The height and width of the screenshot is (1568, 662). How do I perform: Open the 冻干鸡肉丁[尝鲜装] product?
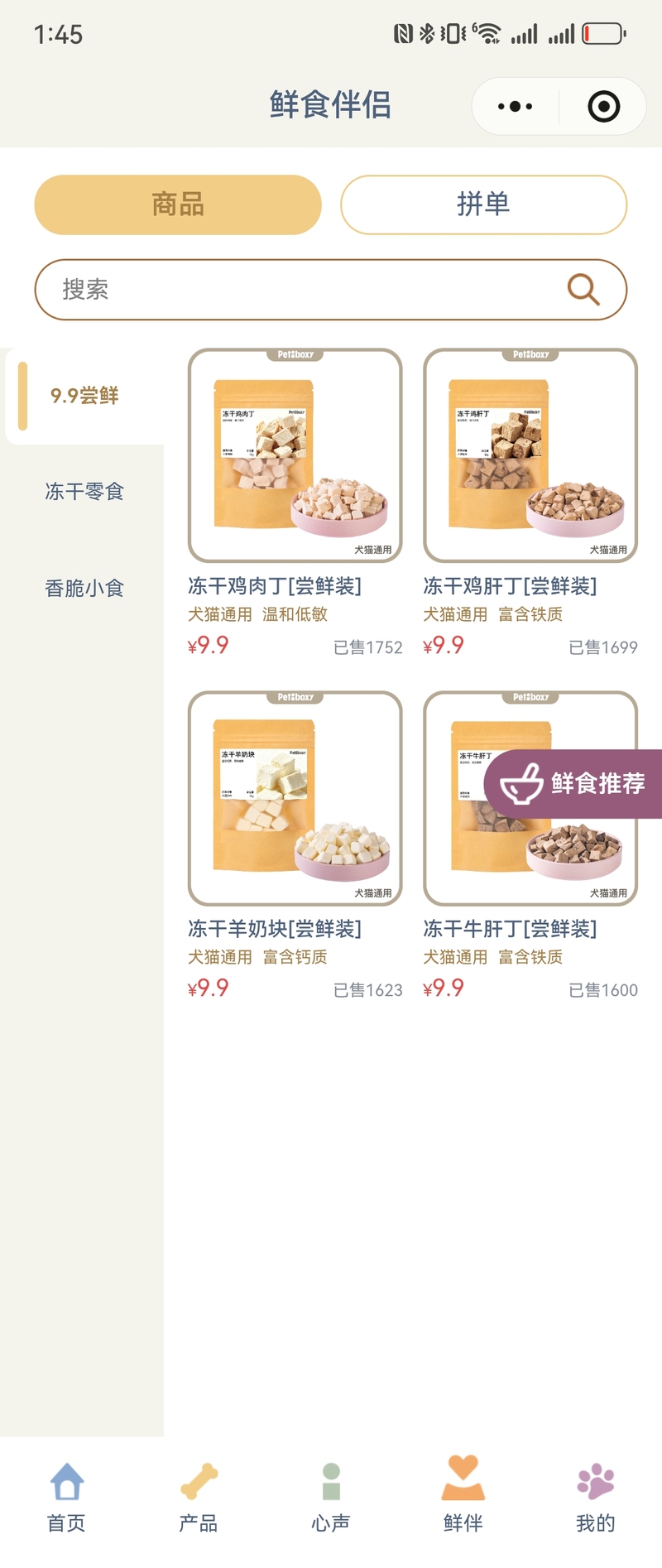pyautogui.click(x=295, y=503)
